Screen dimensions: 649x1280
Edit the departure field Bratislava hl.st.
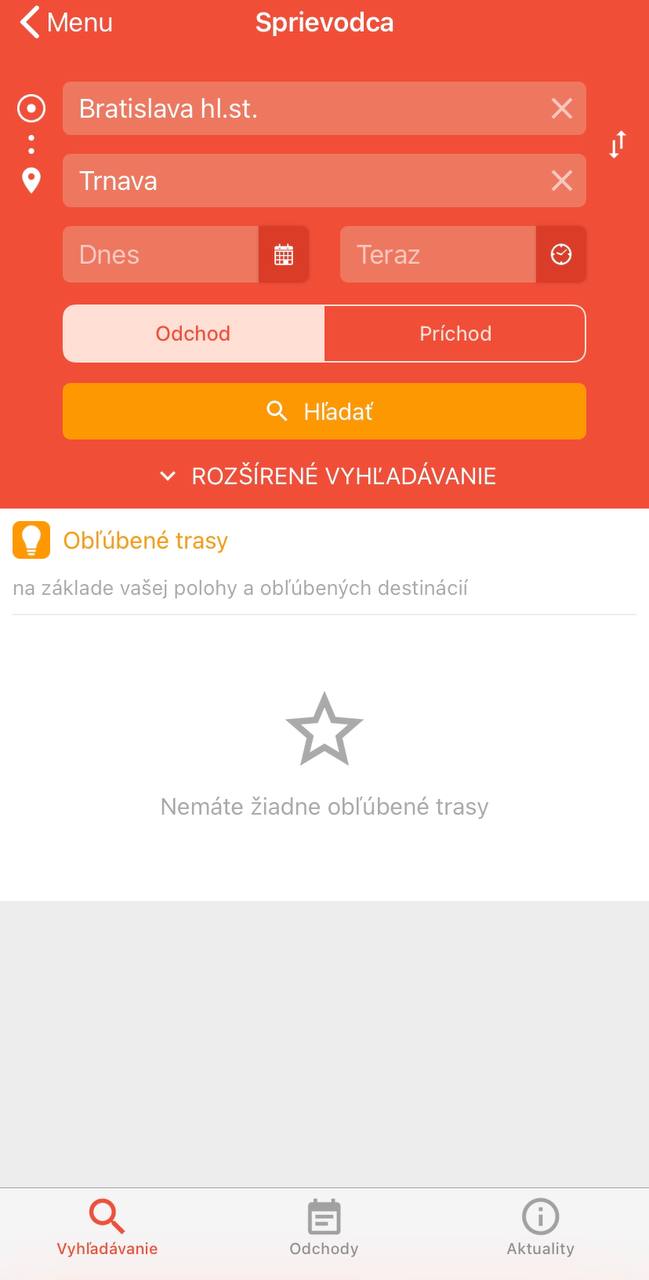click(300, 108)
